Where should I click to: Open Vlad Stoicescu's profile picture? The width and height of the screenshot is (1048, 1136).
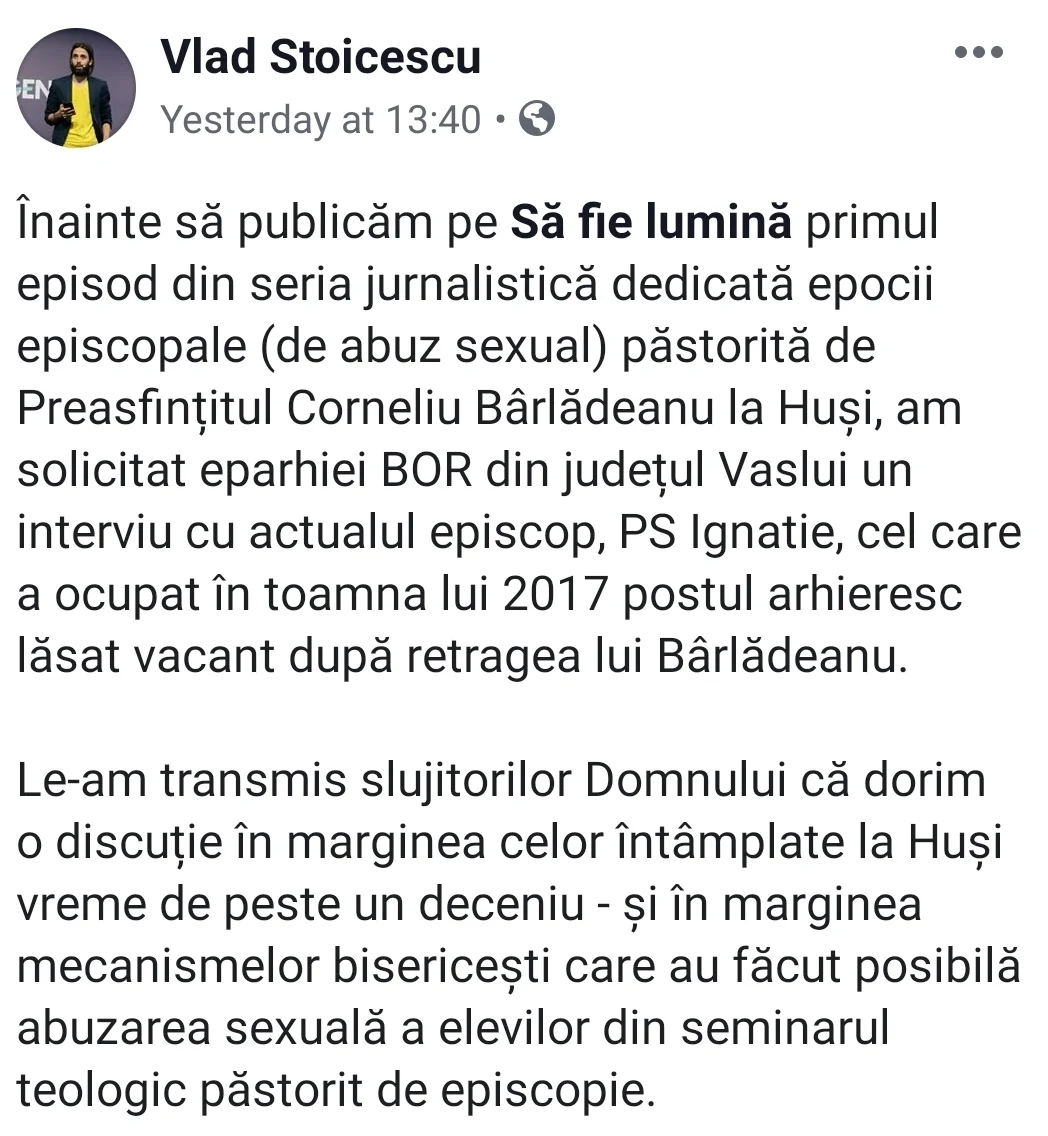(x=76, y=88)
